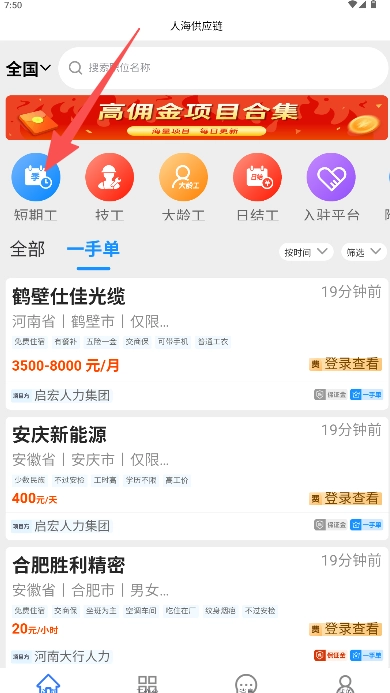Open the 全国 region dropdown
The image size is (390, 693).
pyautogui.click(x=28, y=69)
